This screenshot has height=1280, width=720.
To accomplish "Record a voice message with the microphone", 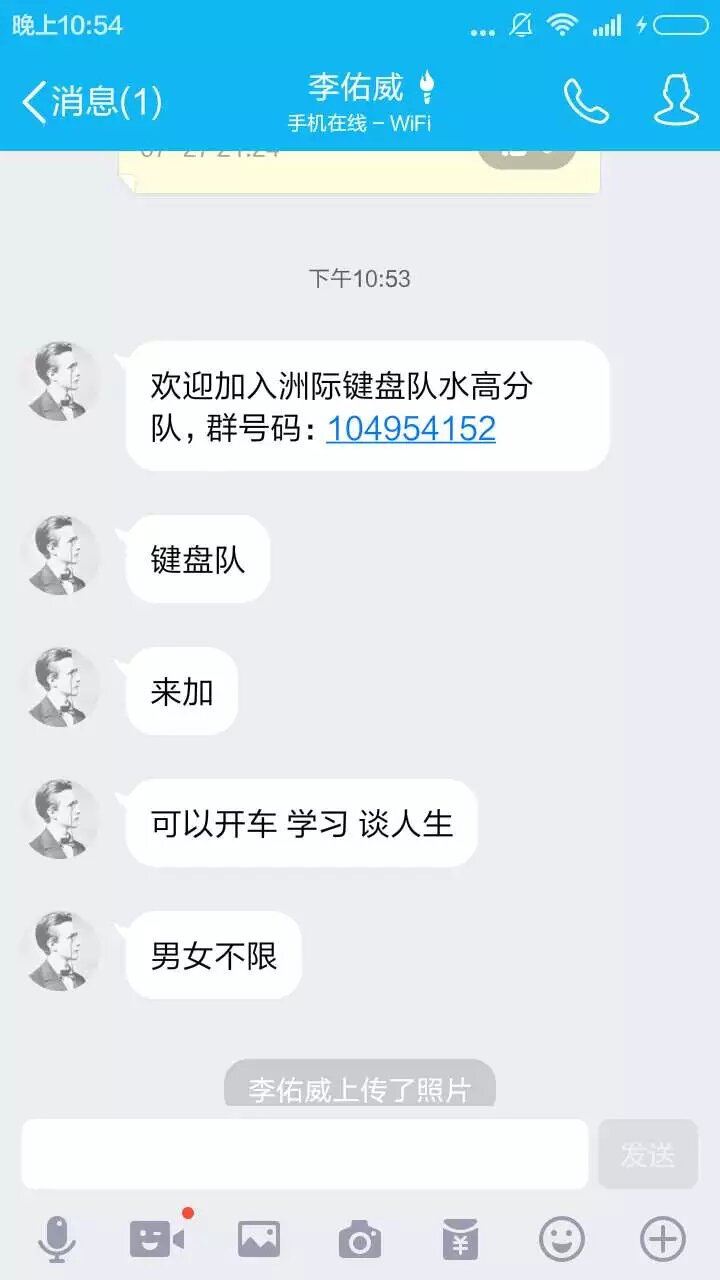I will (57, 1240).
